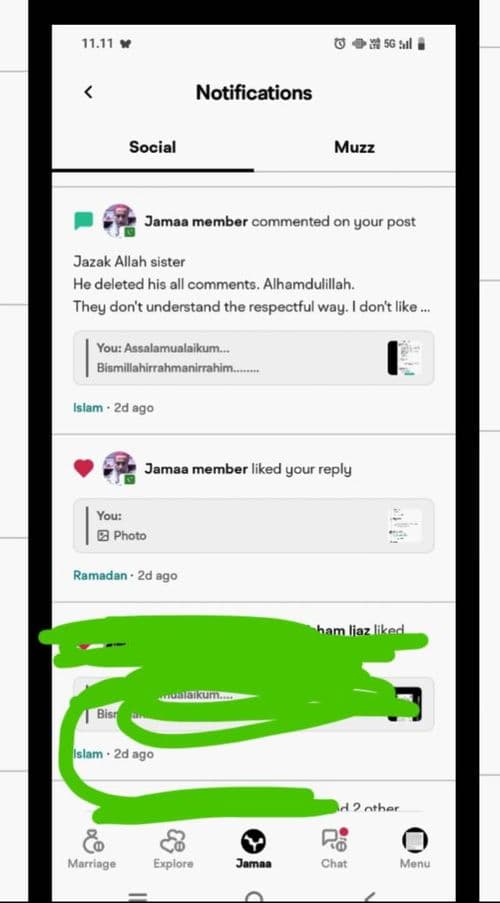Go back from Notifications
Image resolution: width=500 pixels, height=903 pixels.
[x=88, y=92]
